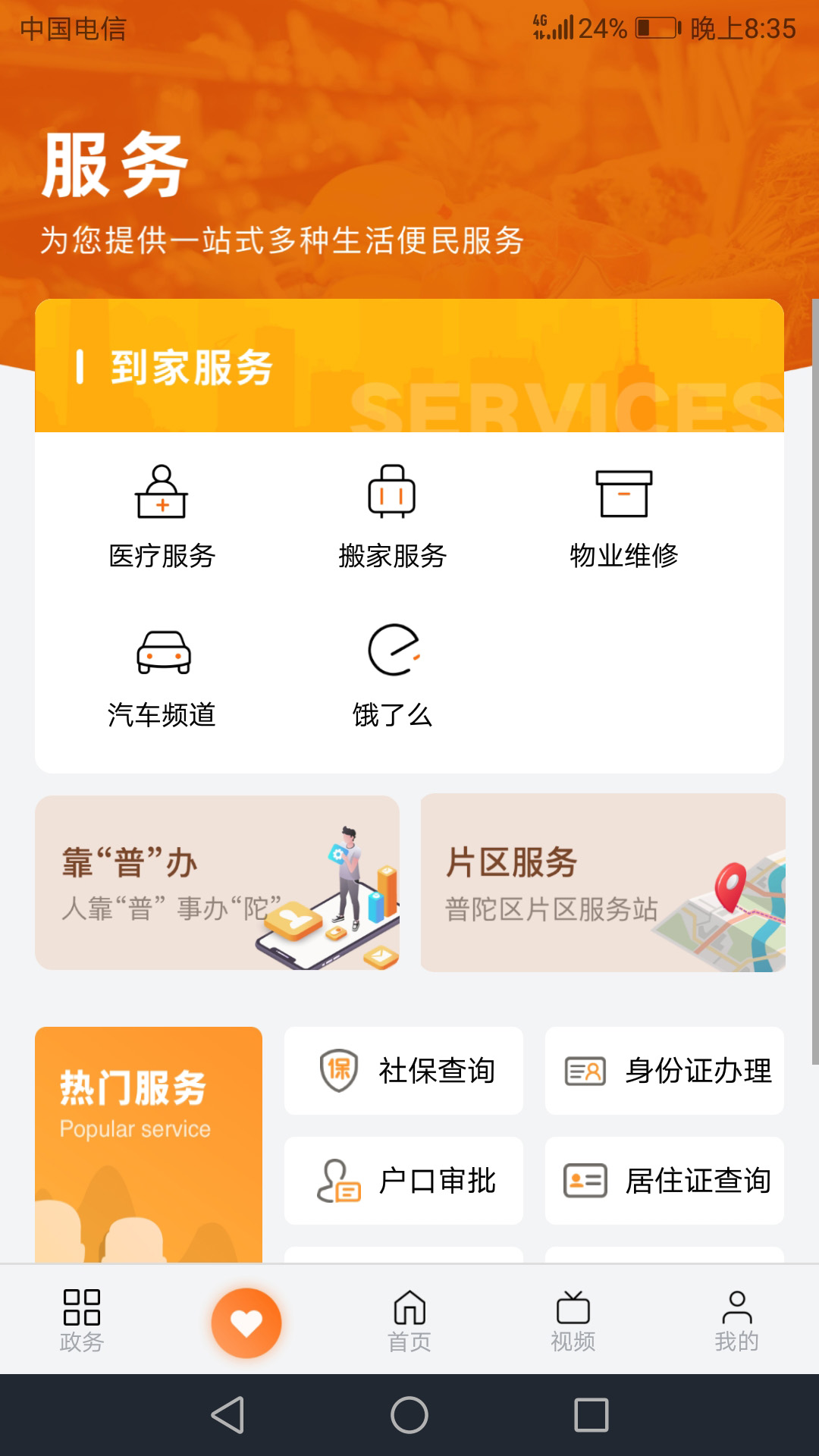Select 物业维修 property repair
This screenshot has width=819, height=1456.
623,517
